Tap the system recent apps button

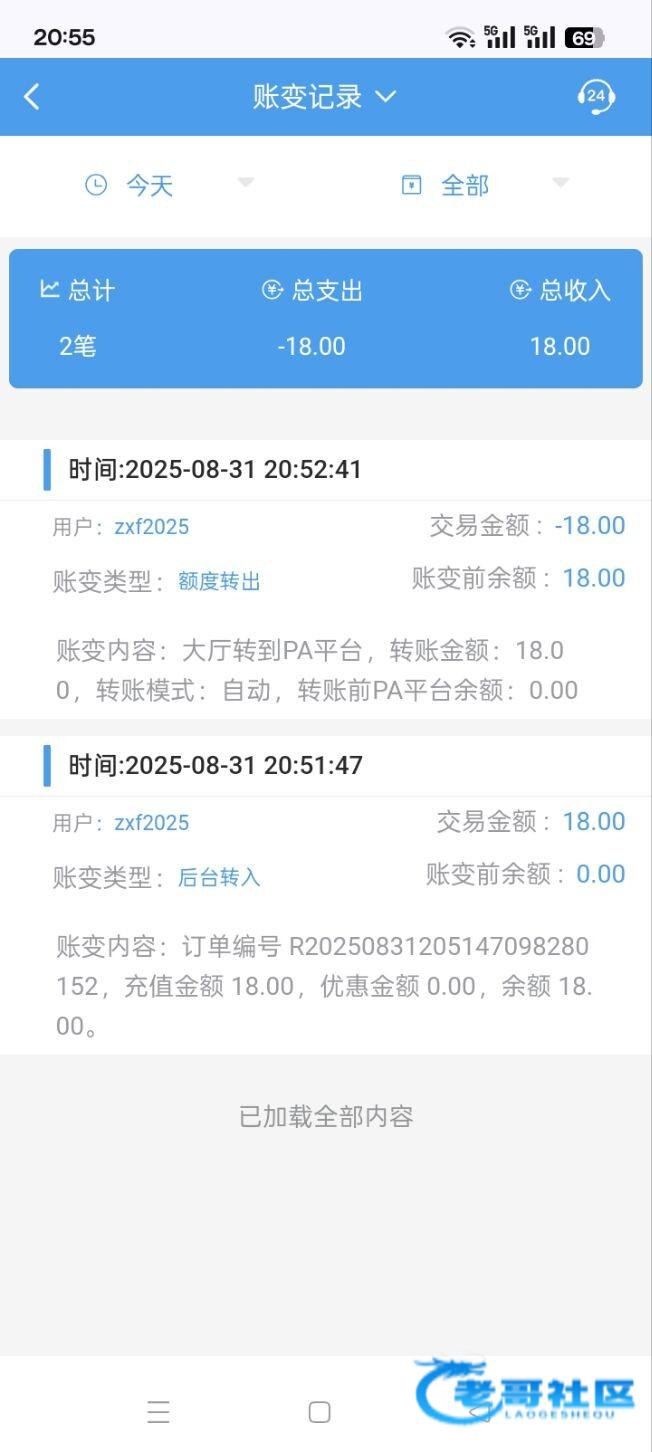click(158, 1412)
